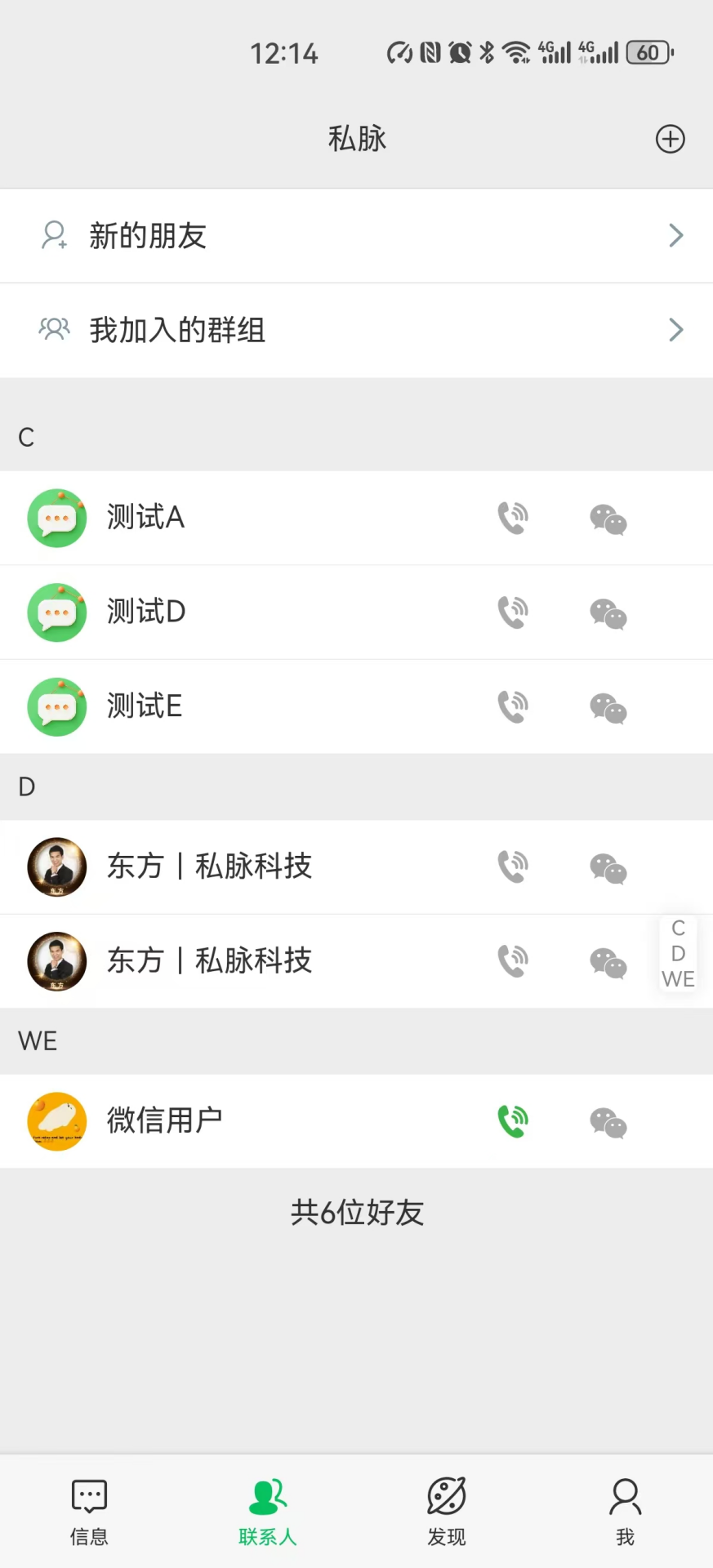The height and width of the screenshot is (1568, 713).
Task: Open WeChat chat icon beside 测试A
Action: coord(608,519)
